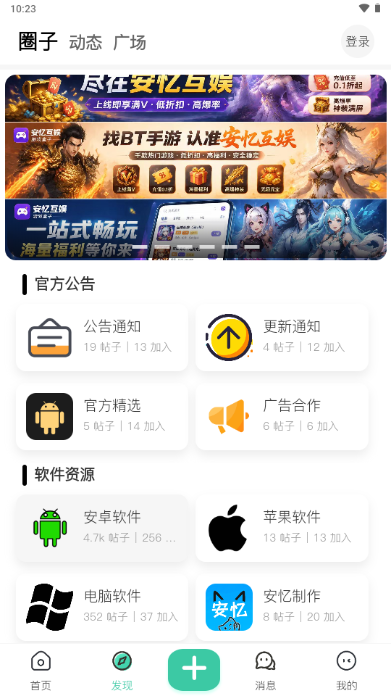Switch to the 动态 tab
This screenshot has width=391, height=696.
click(86, 42)
